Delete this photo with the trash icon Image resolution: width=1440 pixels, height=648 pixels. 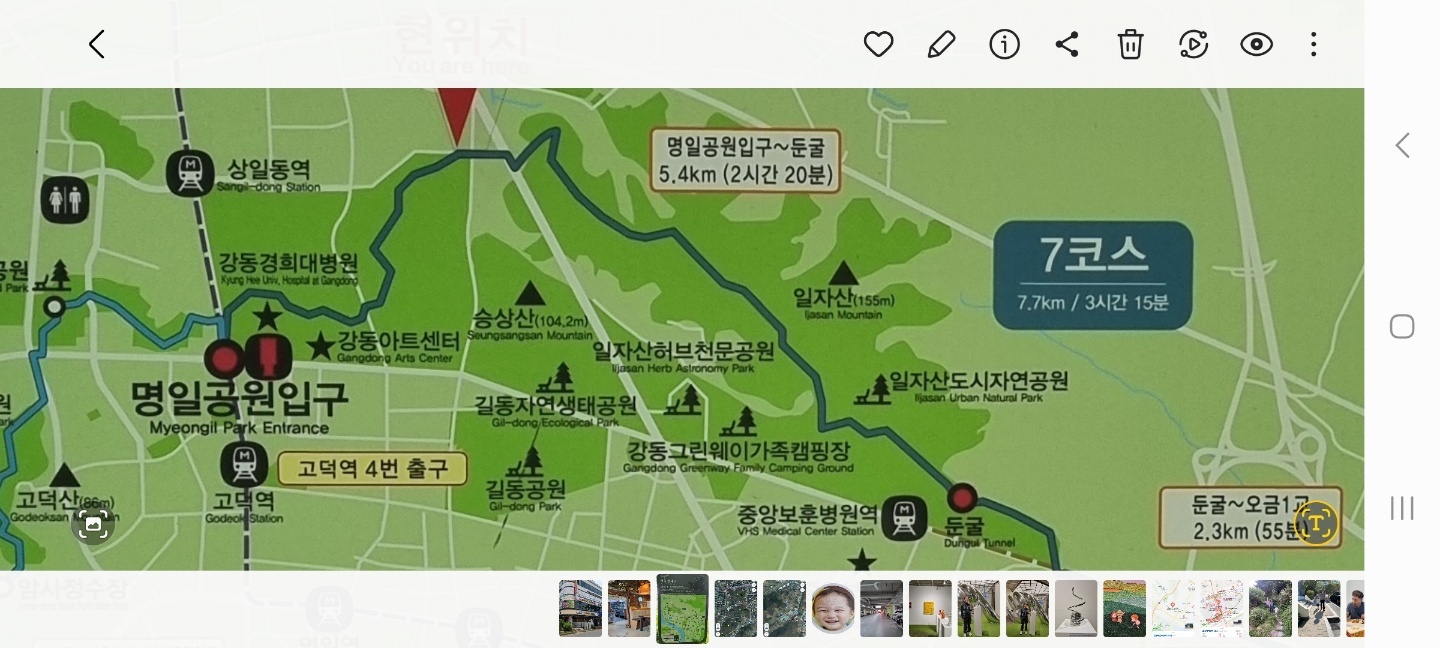click(1130, 44)
